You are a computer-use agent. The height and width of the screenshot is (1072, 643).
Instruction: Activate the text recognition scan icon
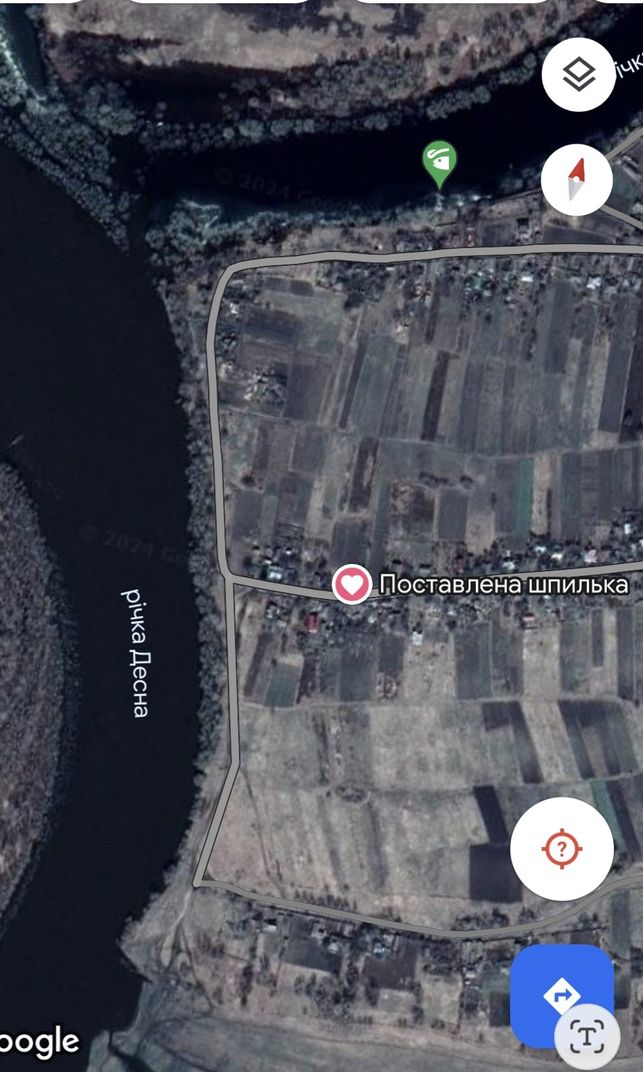(x=587, y=1036)
